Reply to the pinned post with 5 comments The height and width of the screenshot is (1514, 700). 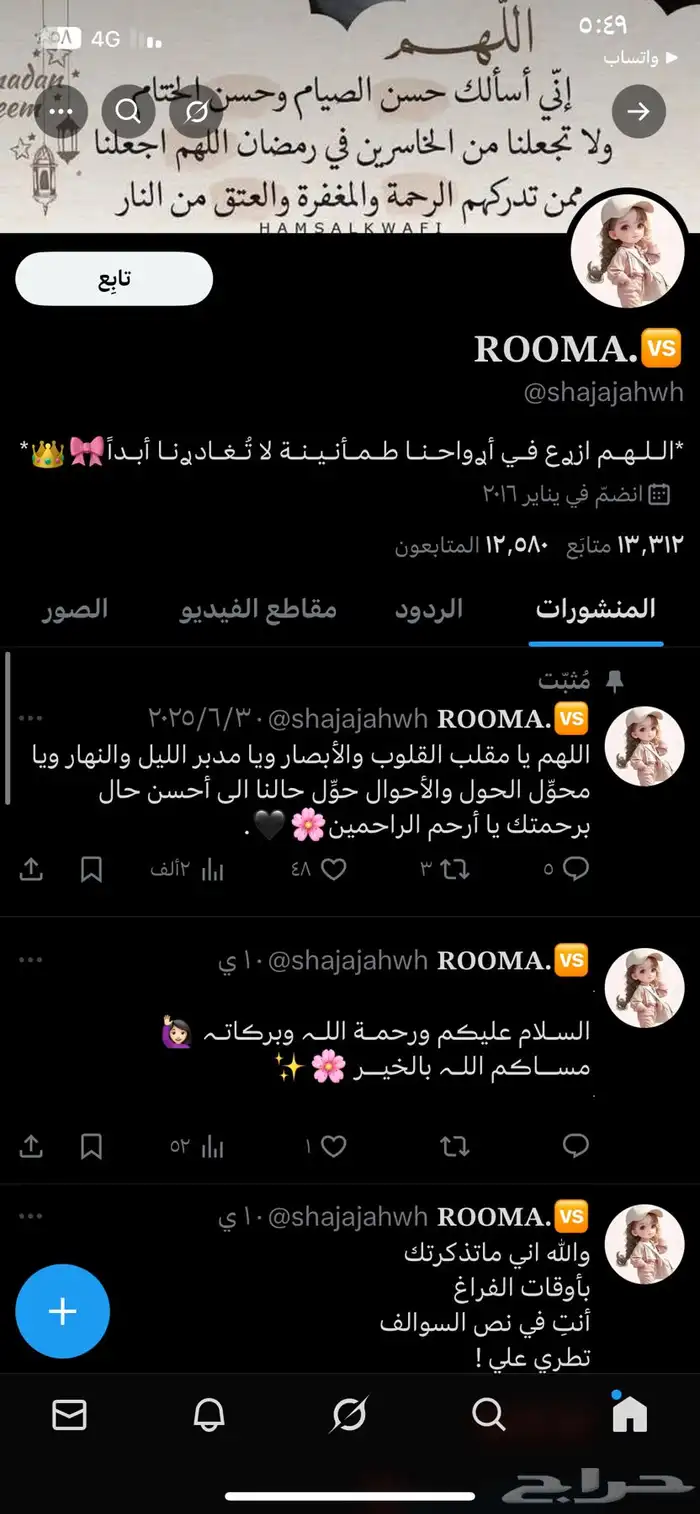pyautogui.click(x=567, y=870)
